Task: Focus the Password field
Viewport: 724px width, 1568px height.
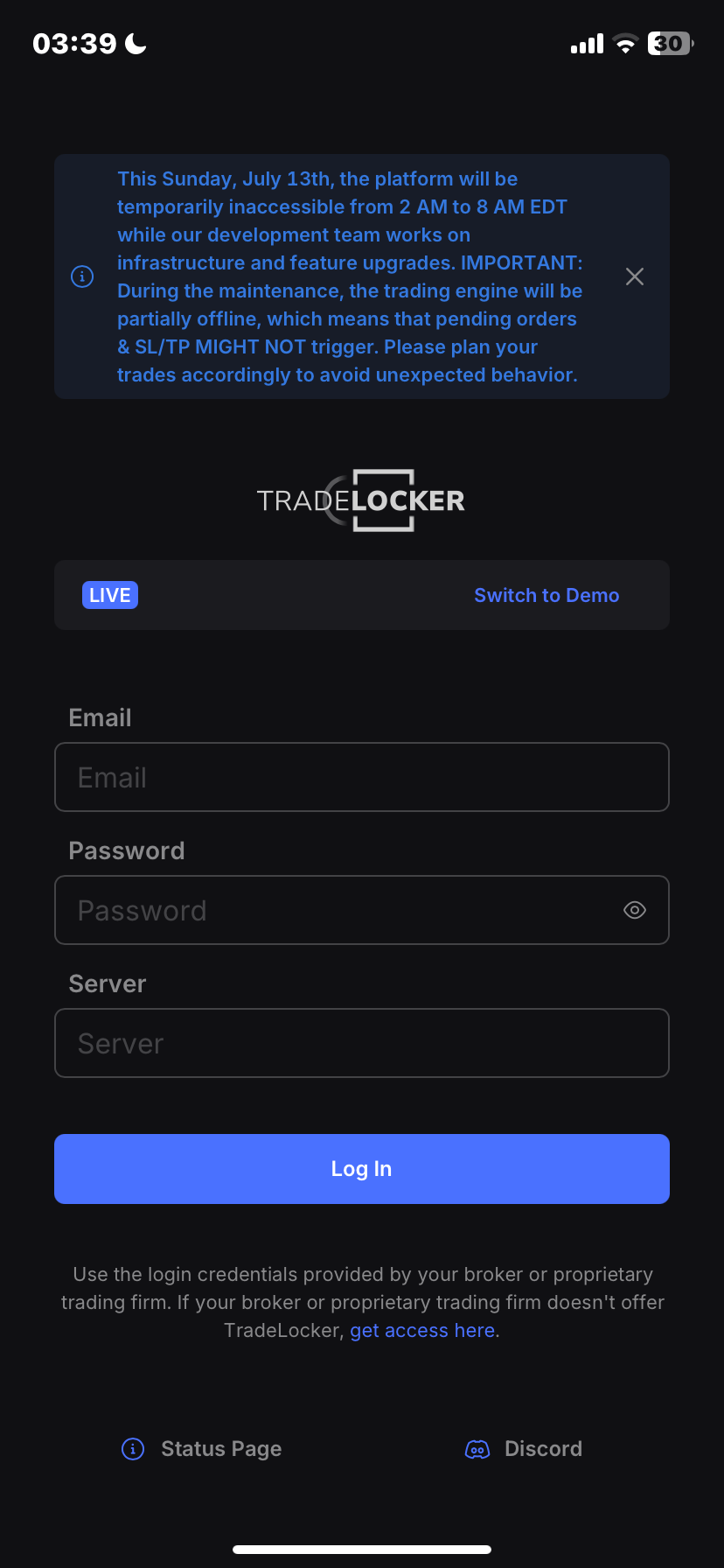Action: [x=362, y=910]
